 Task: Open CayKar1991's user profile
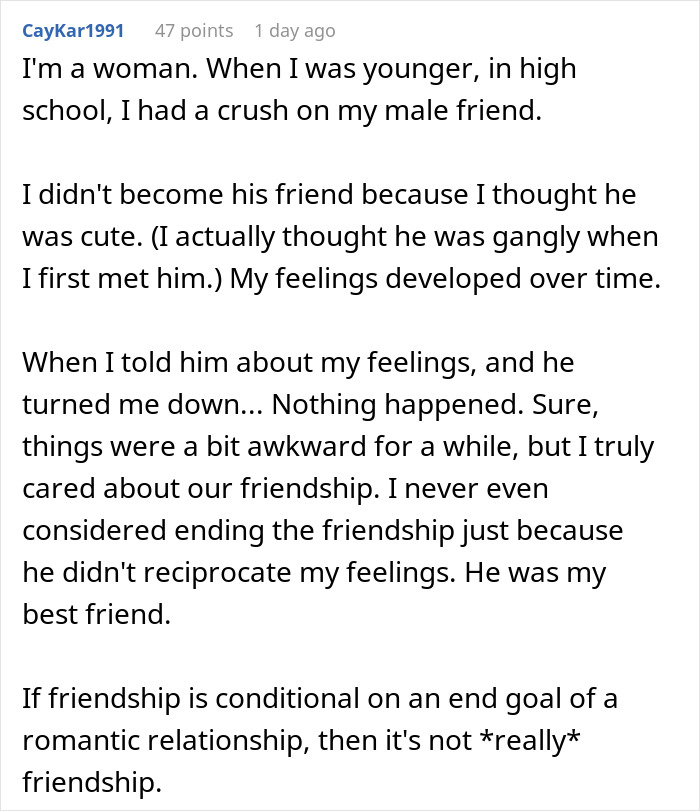click(x=73, y=31)
